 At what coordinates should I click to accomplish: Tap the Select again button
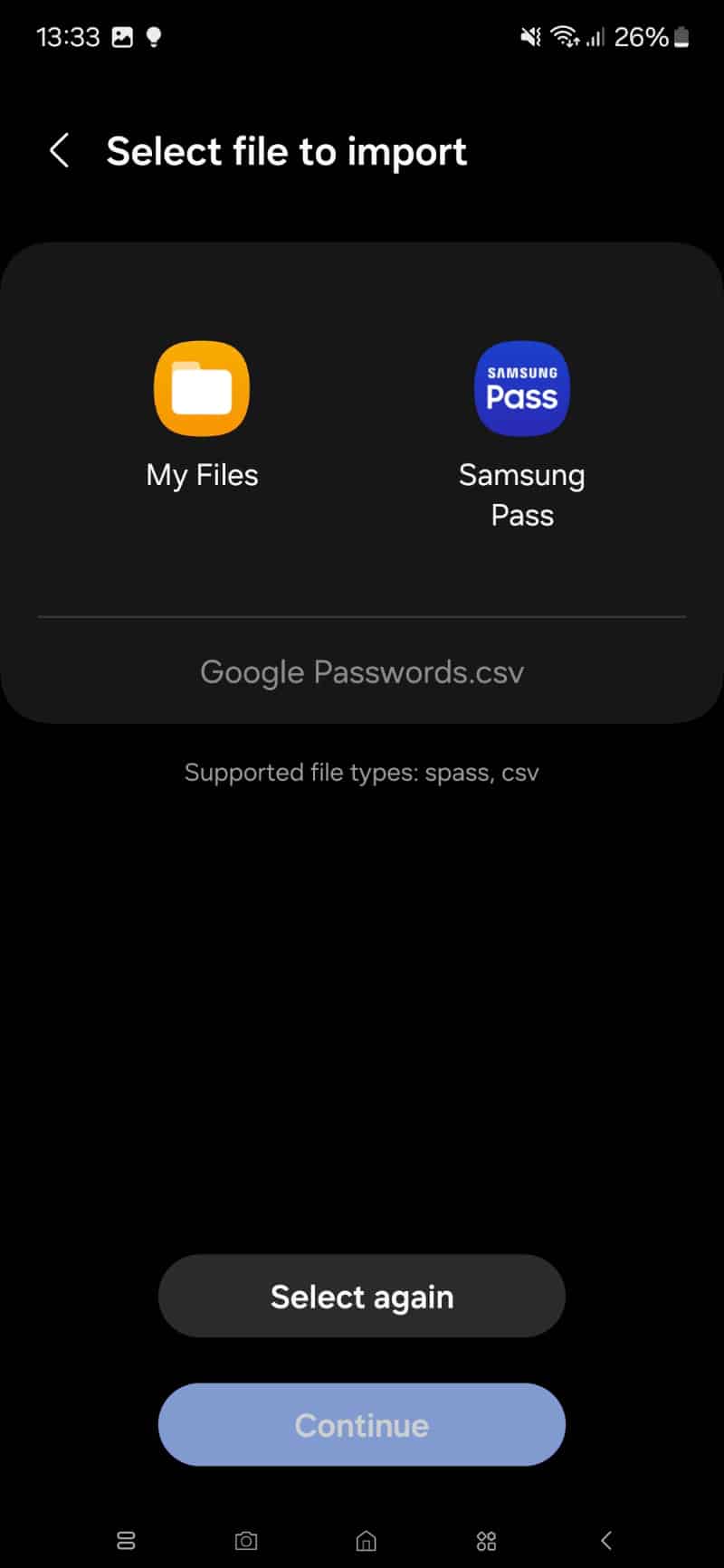click(362, 1296)
